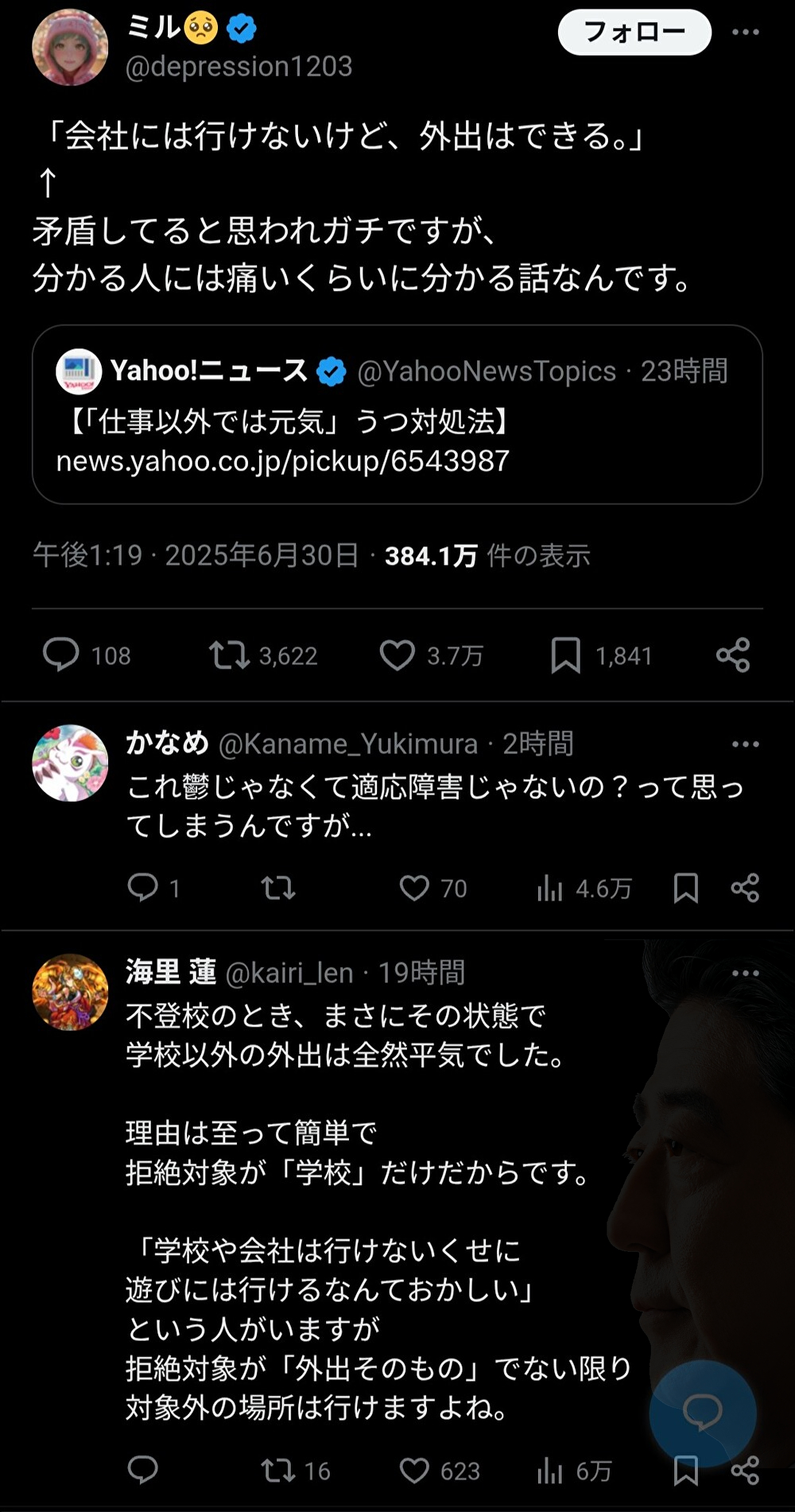Viewport: 795px width, 1512px height.
Task: Compose a reply with the floating button
Action: pyautogui.click(x=702, y=1413)
